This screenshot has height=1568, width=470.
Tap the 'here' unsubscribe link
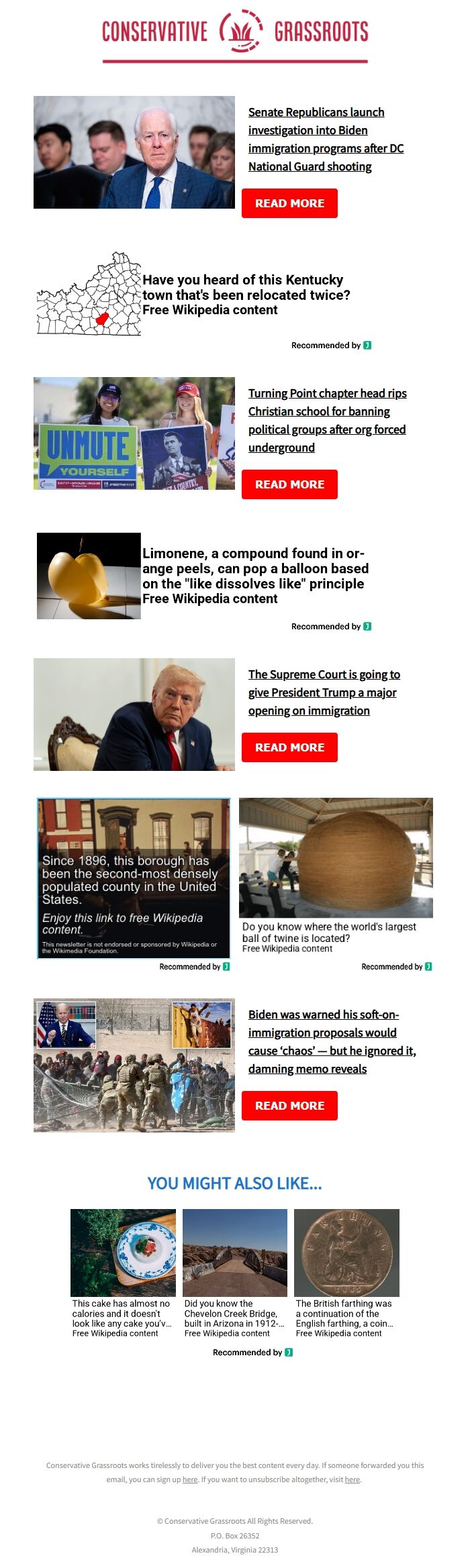point(352,1479)
